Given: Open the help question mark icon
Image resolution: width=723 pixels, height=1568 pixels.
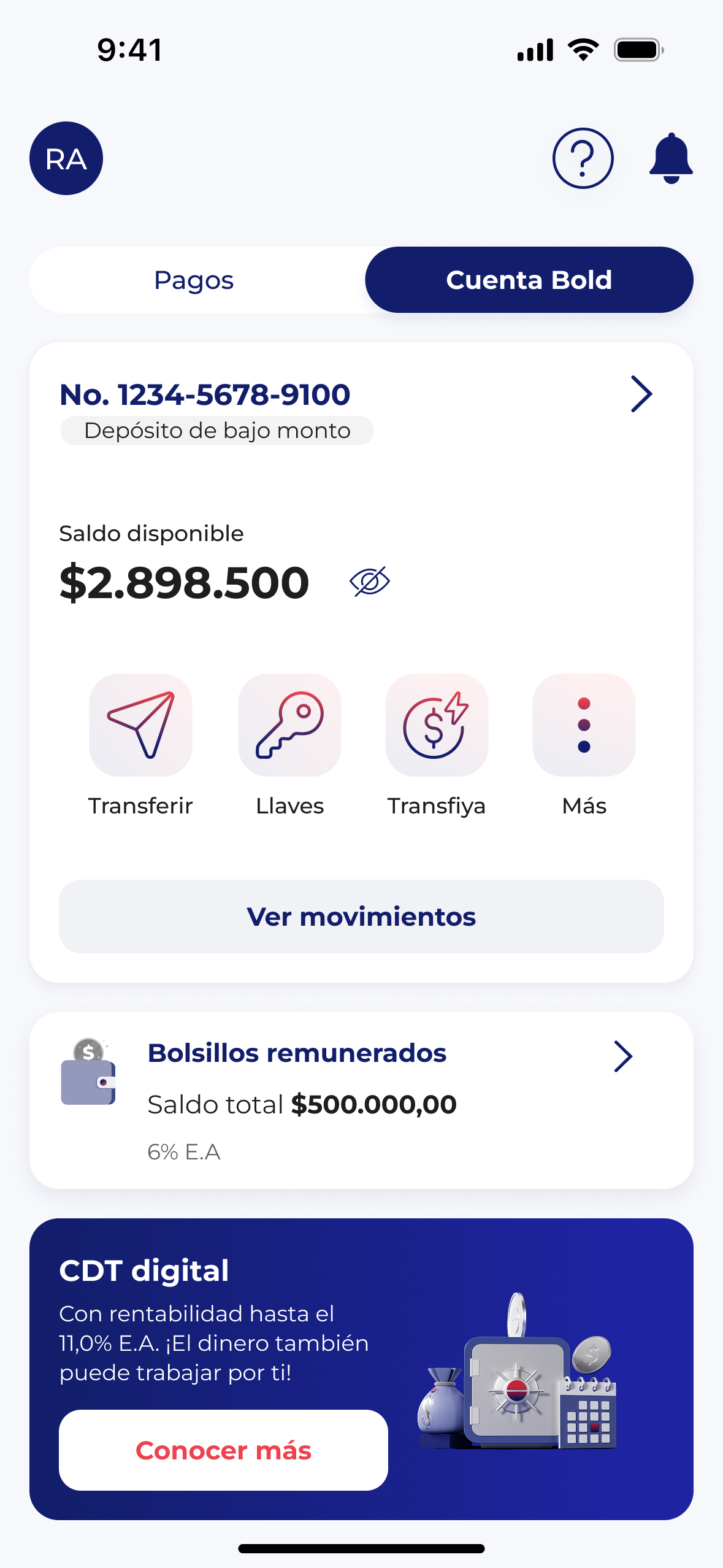Looking at the screenshot, I should coord(583,158).
